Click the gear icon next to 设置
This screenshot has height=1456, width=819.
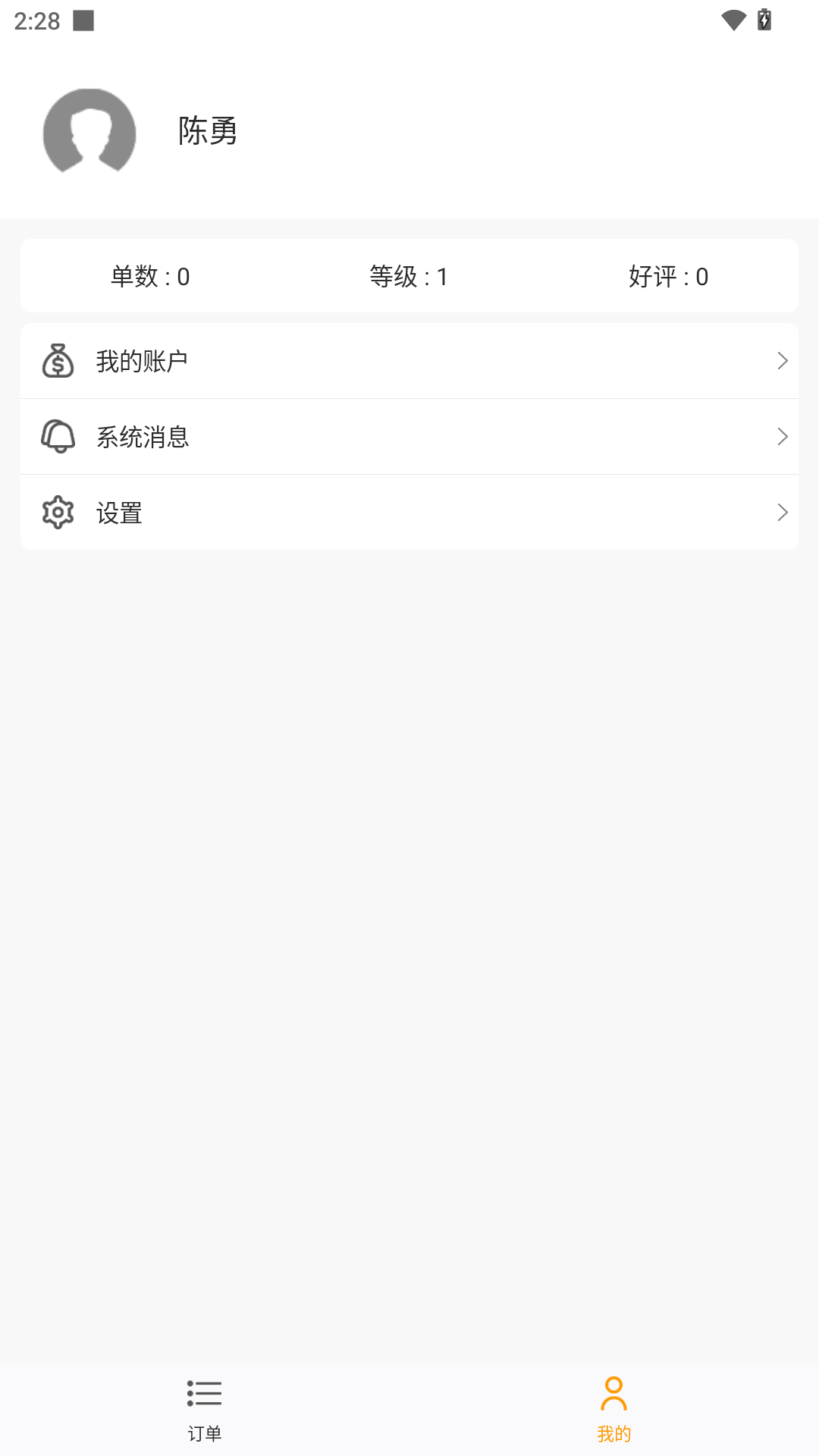pos(58,512)
